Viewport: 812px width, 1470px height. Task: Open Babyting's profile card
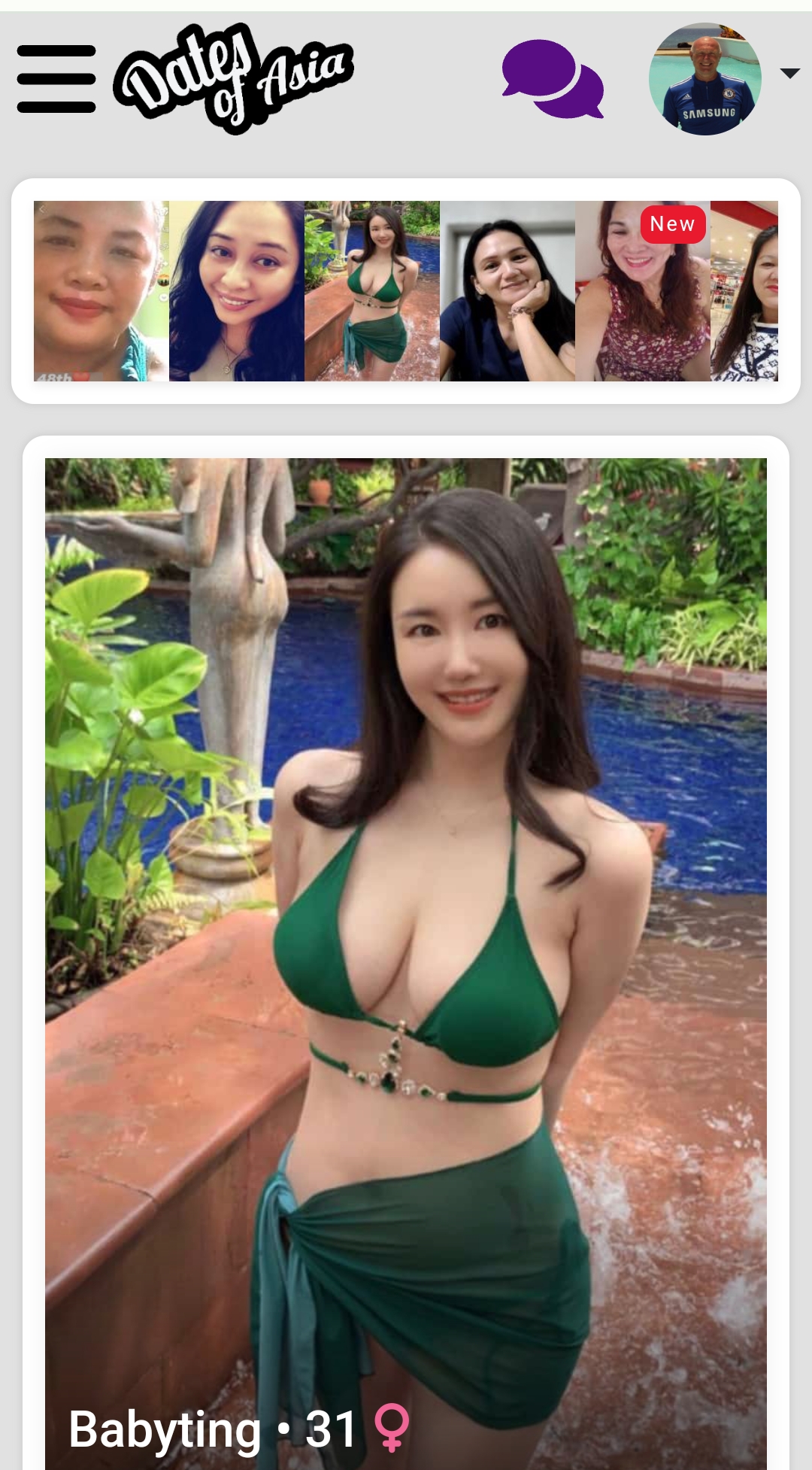(x=406, y=963)
